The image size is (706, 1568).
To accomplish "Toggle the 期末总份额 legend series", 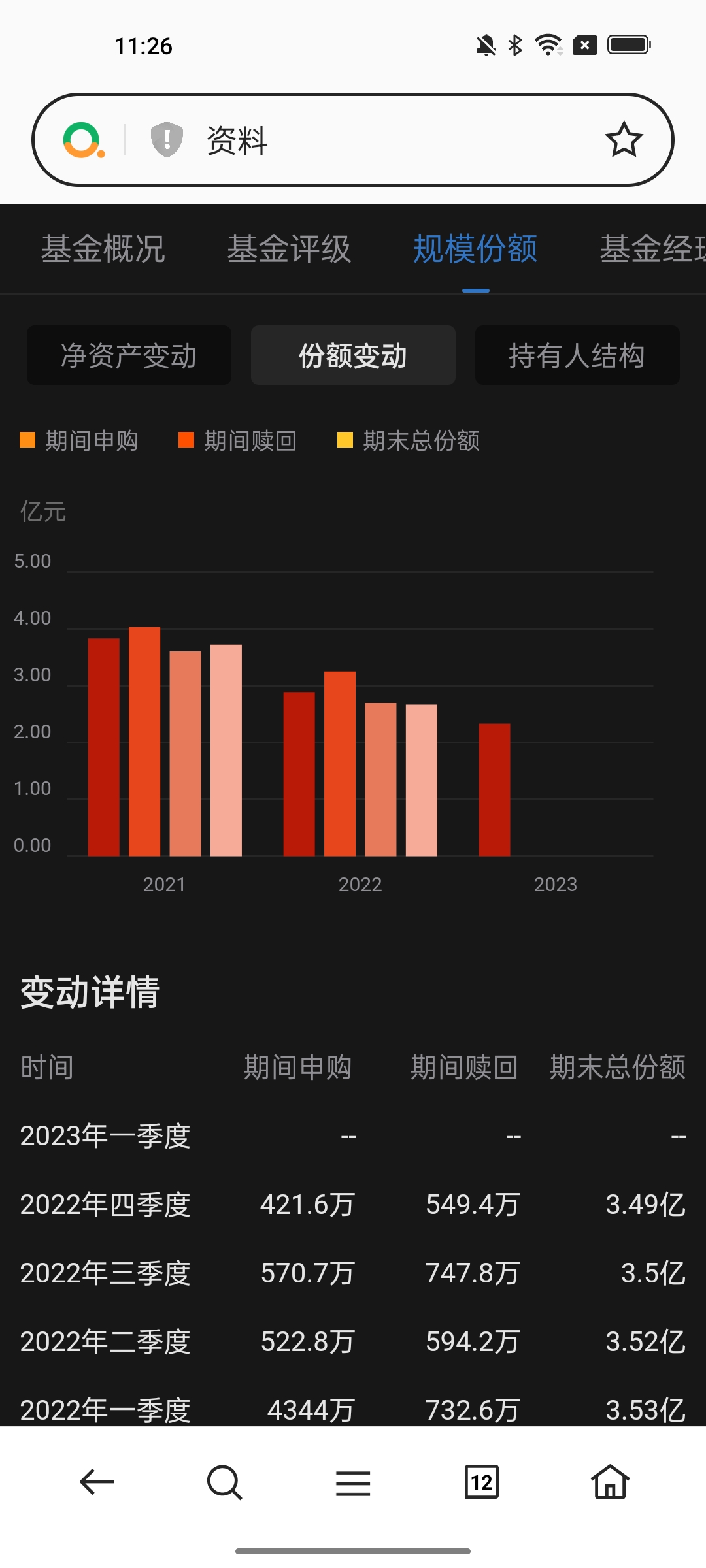I will pyautogui.click(x=410, y=442).
